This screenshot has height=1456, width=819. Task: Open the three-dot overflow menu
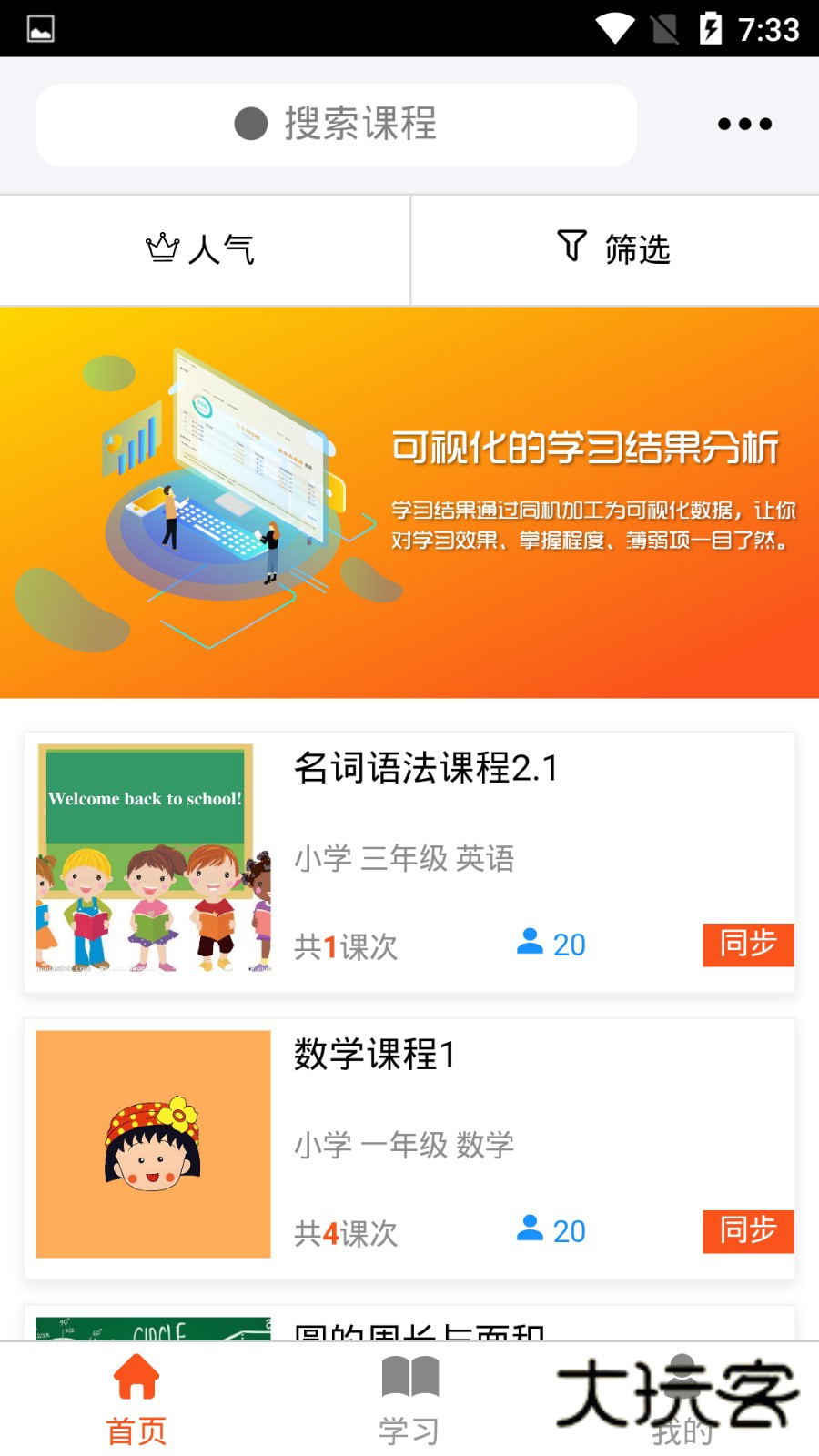coord(743,125)
